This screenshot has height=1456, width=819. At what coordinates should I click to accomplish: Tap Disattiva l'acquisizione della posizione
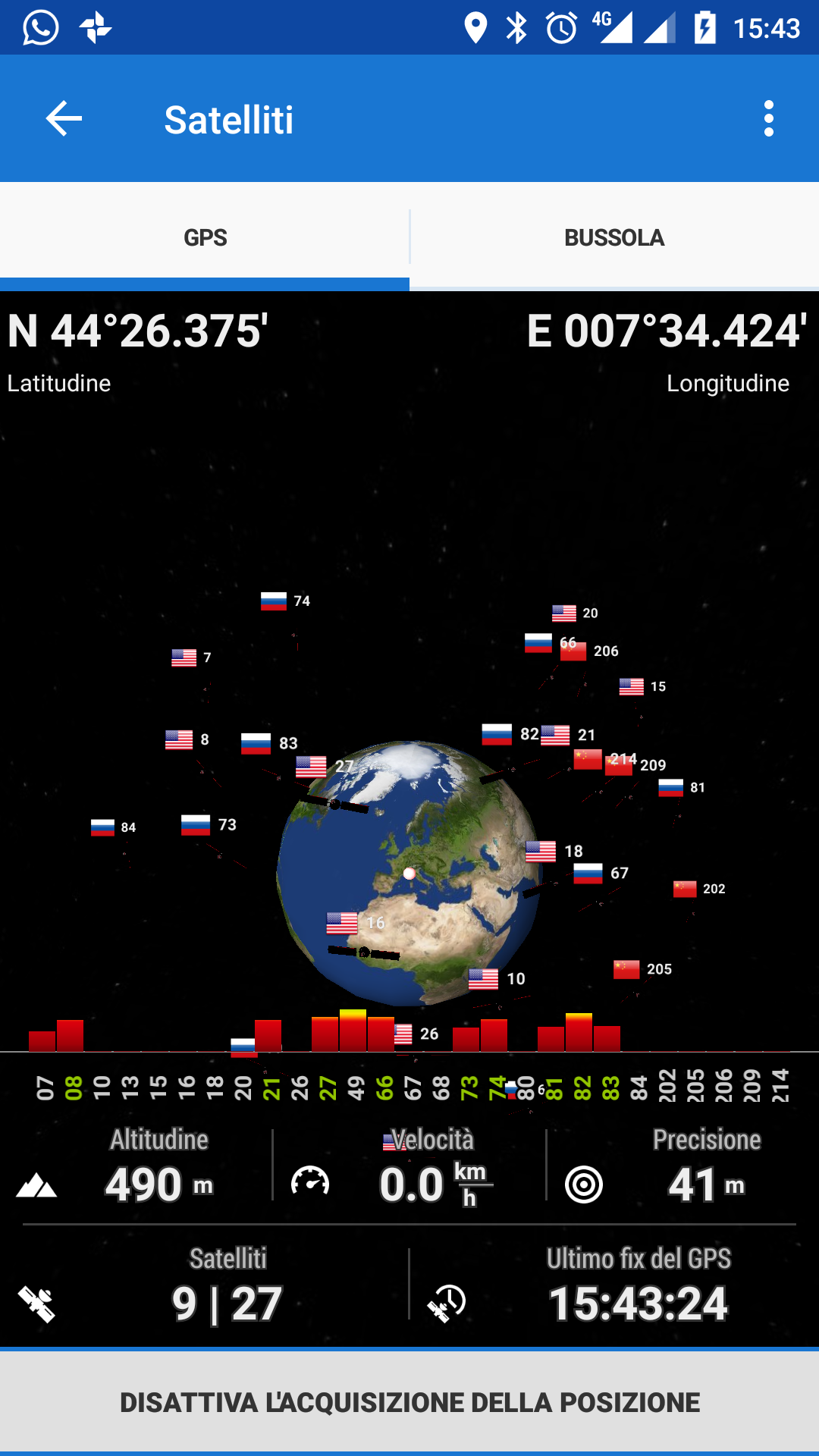[409, 1402]
